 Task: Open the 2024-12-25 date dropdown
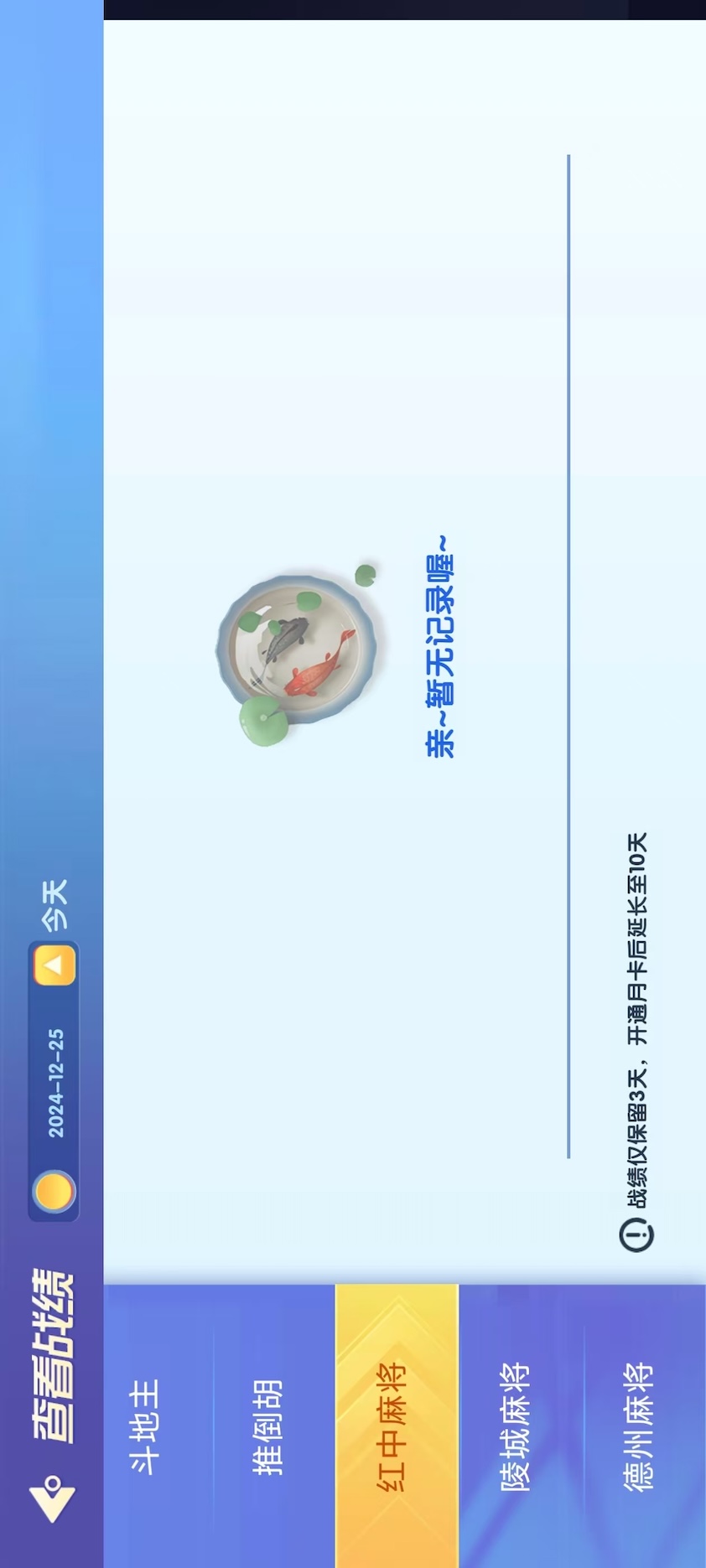click(55, 966)
